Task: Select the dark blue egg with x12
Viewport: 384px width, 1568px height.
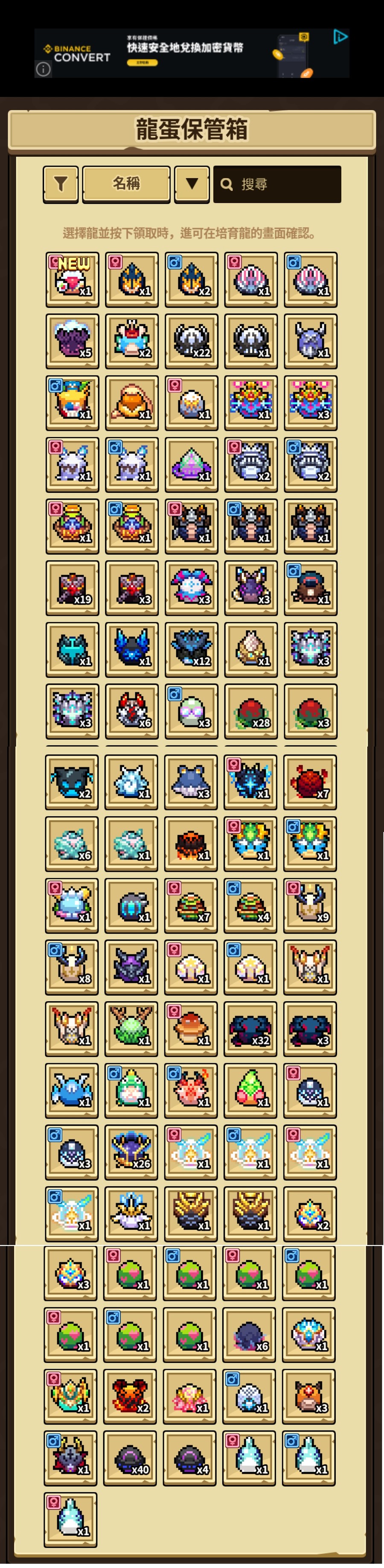Action: pyautogui.click(x=192, y=650)
